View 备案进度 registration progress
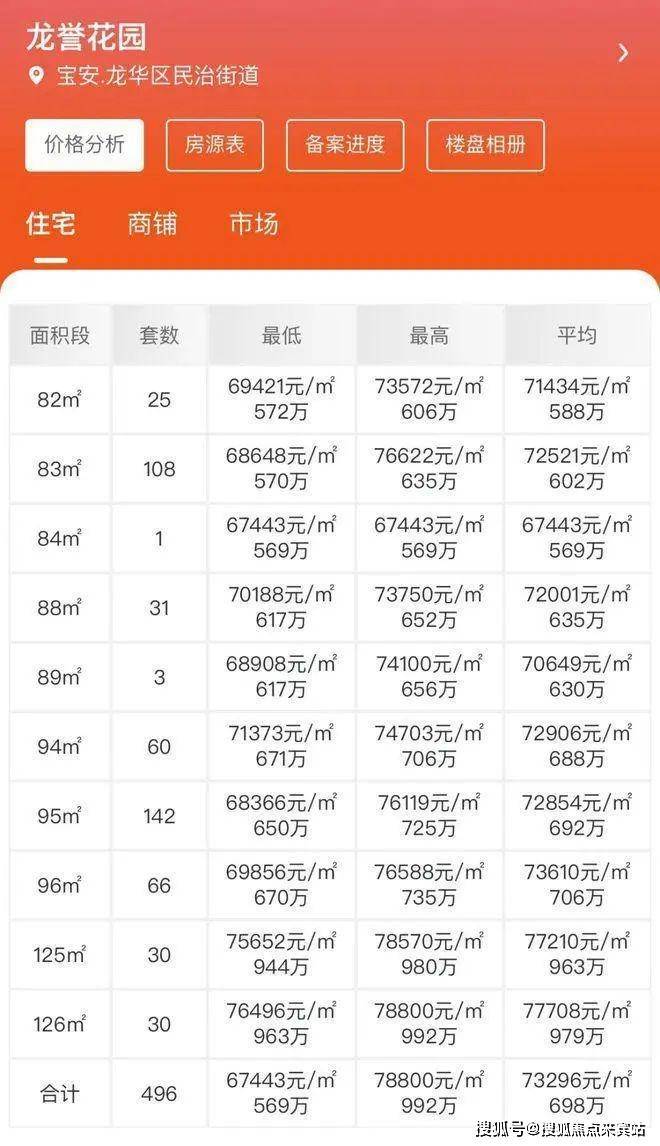Image resolution: width=660 pixels, height=1146 pixels. coord(345,145)
